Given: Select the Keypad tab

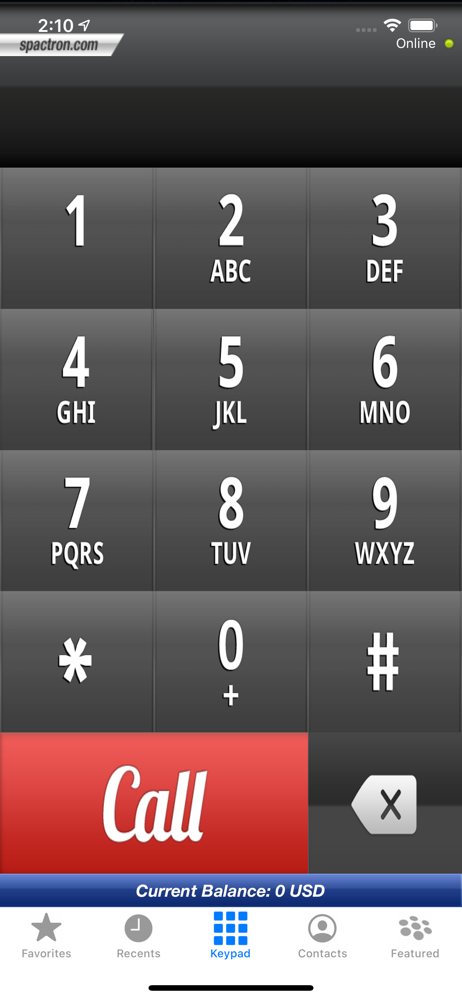Looking at the screenshot, I should (230, 936).
